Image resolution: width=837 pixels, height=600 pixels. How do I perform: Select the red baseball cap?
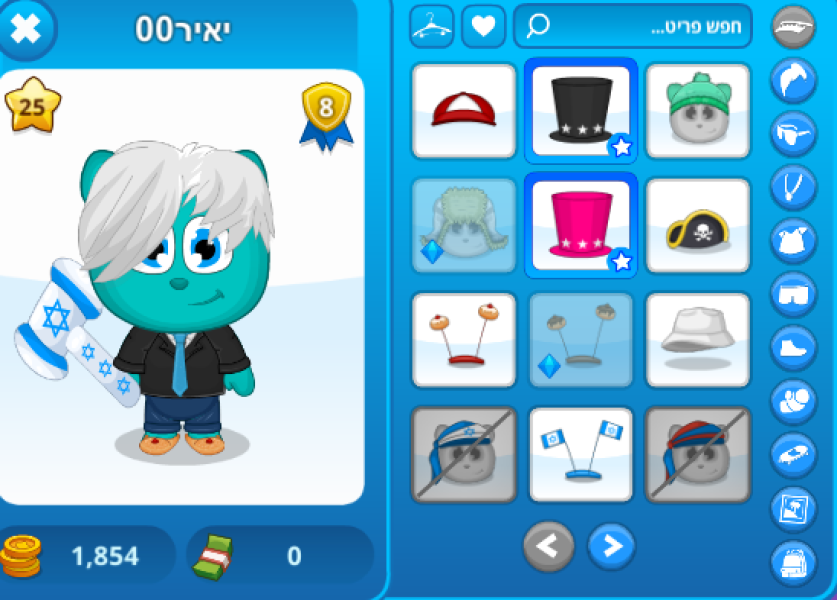463,110
